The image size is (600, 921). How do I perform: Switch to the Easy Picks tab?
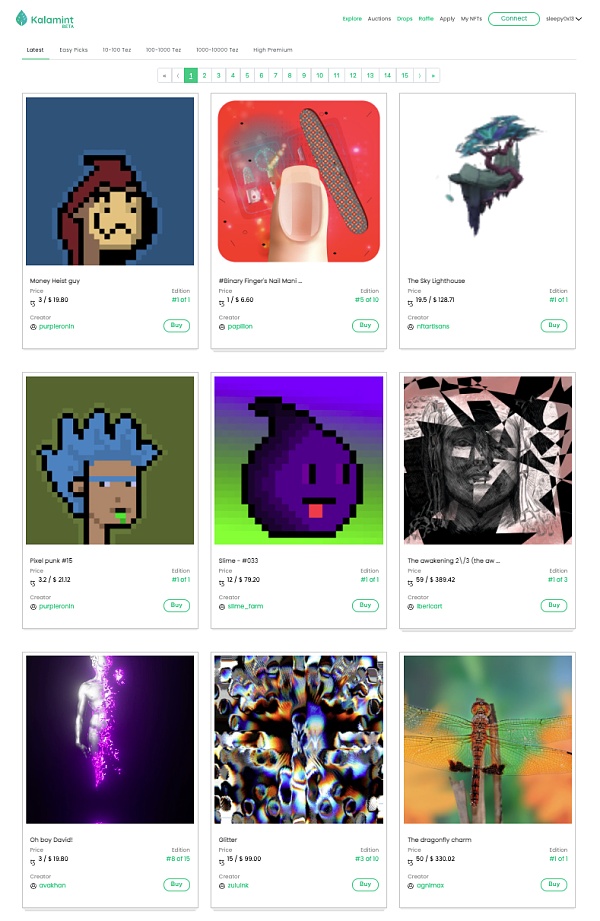point(73,49)
